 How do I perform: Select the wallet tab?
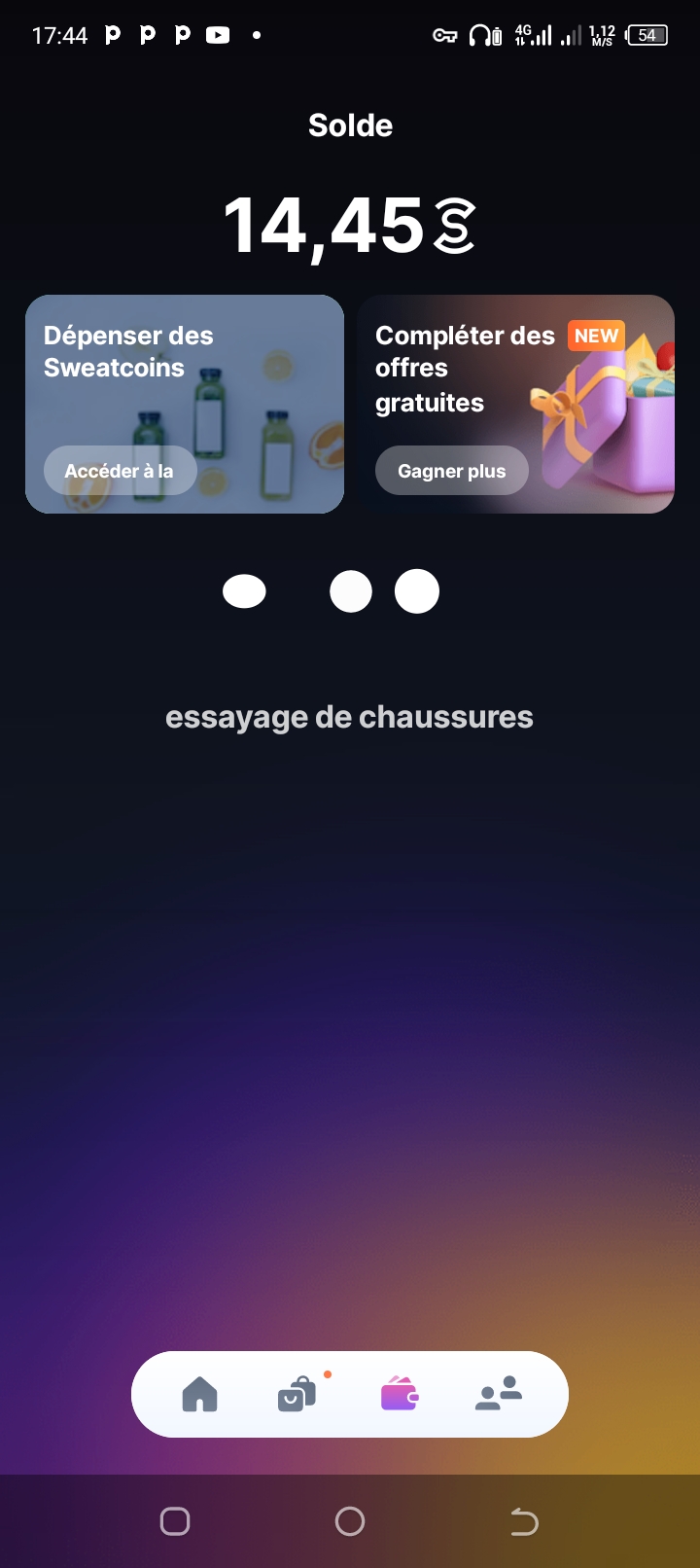[400, 1394]
